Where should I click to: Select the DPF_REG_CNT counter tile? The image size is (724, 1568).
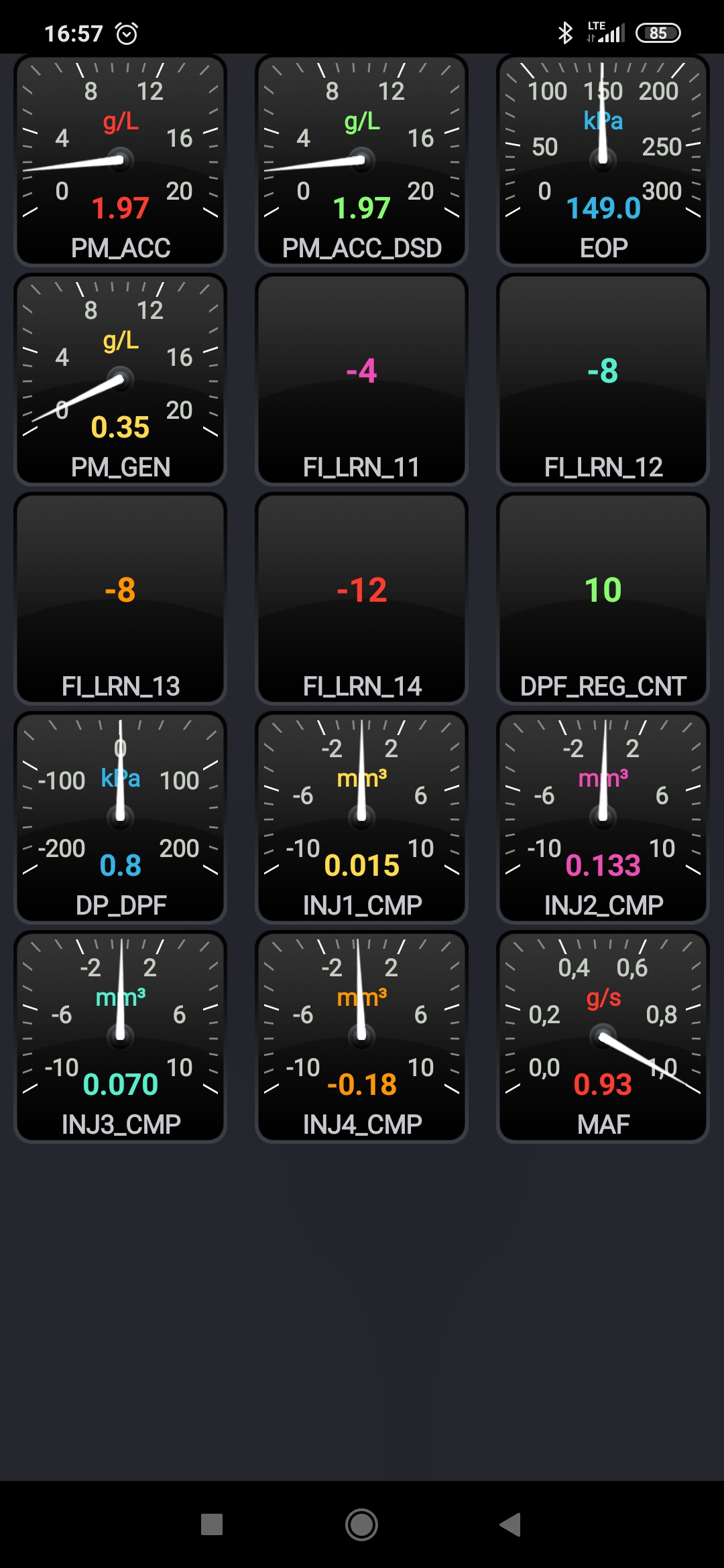(x=603, y=598)
